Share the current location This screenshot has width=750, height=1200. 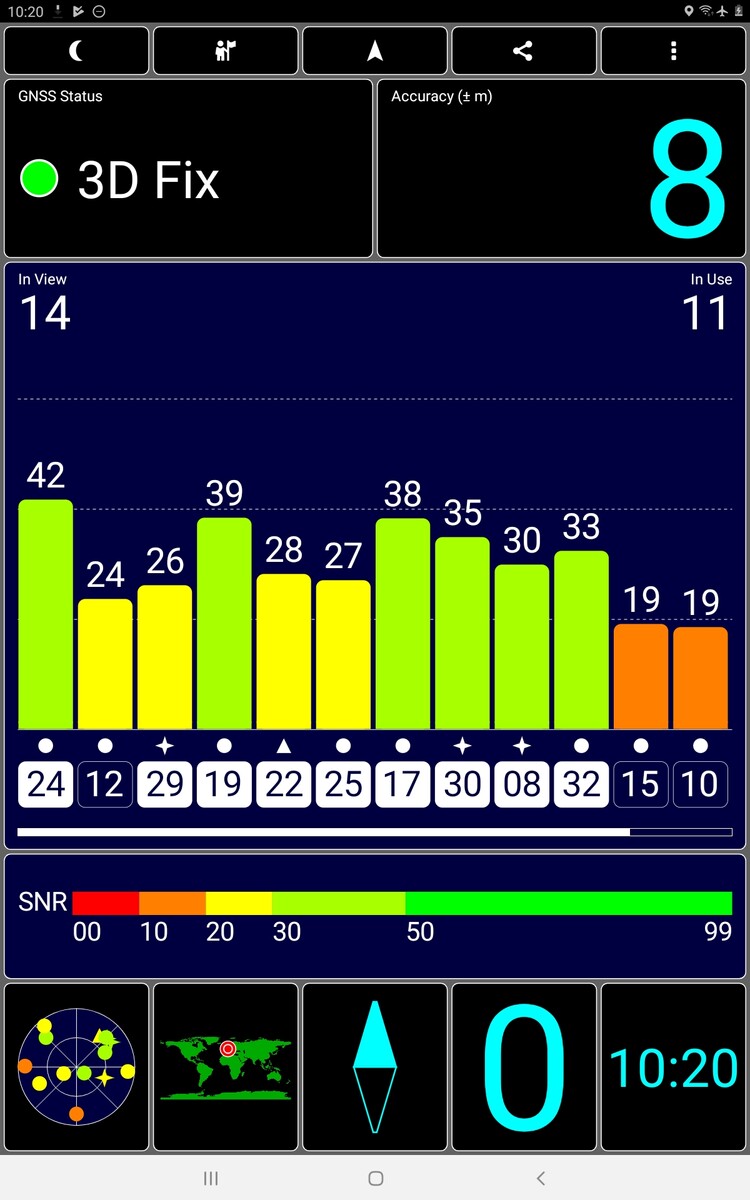[523, 51]
